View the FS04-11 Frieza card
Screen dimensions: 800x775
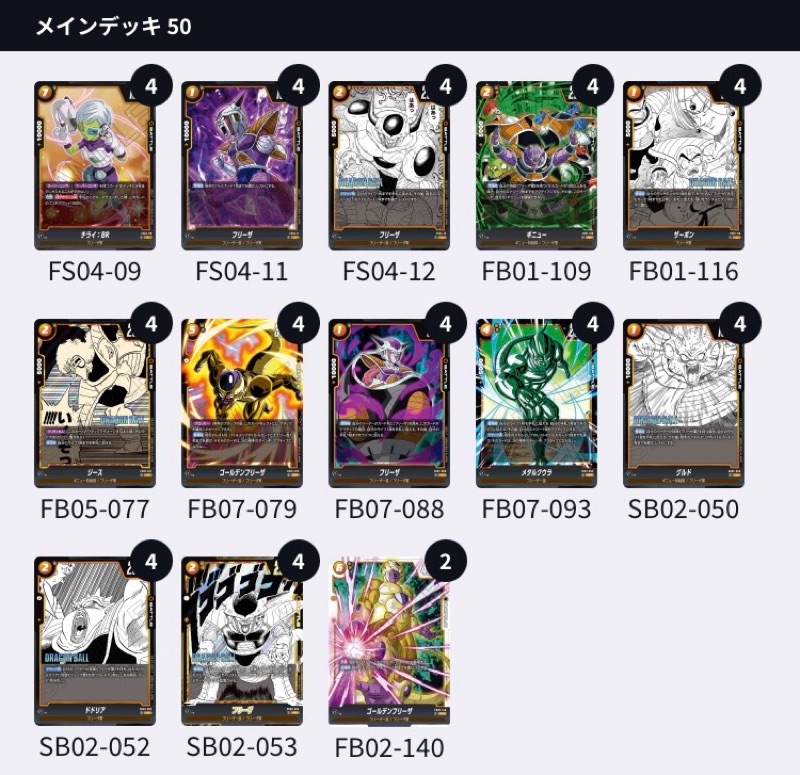(x=242, y=165)
